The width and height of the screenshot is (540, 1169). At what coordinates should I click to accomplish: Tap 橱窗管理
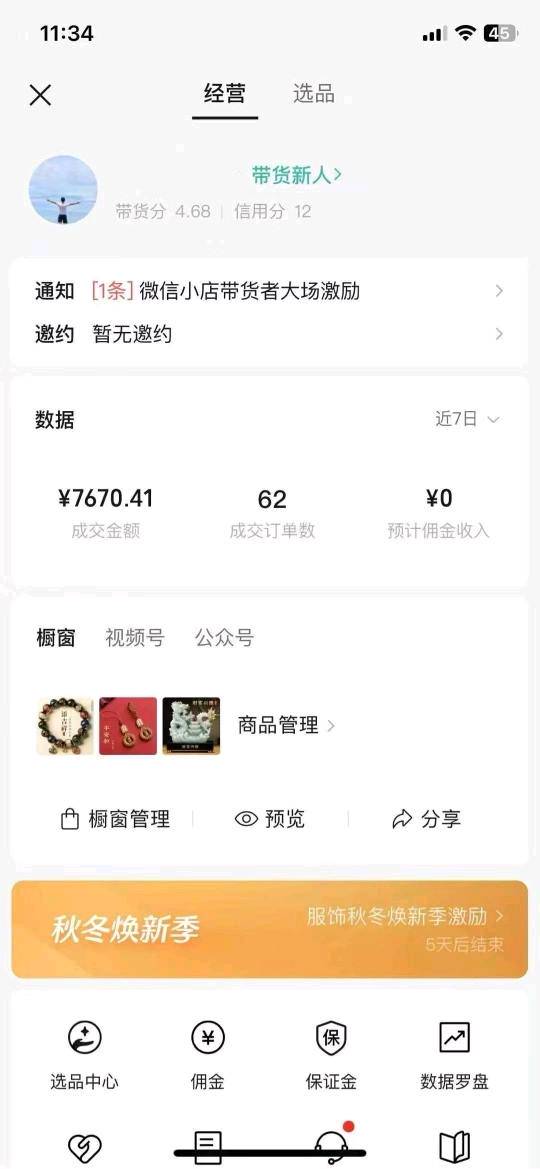tap(115, 819)
